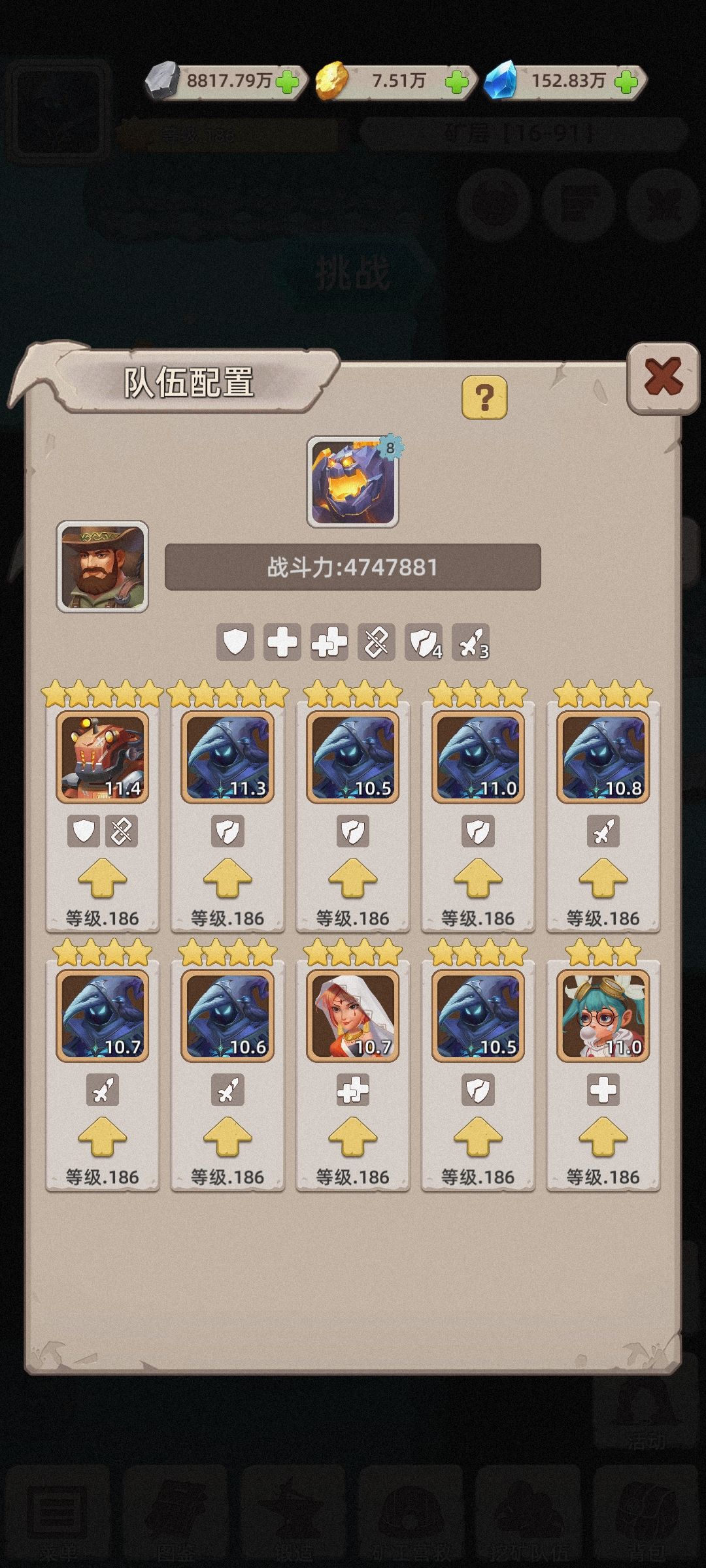Toggle the shield badge on the 11.4 robot hero

tap(82, 832)
